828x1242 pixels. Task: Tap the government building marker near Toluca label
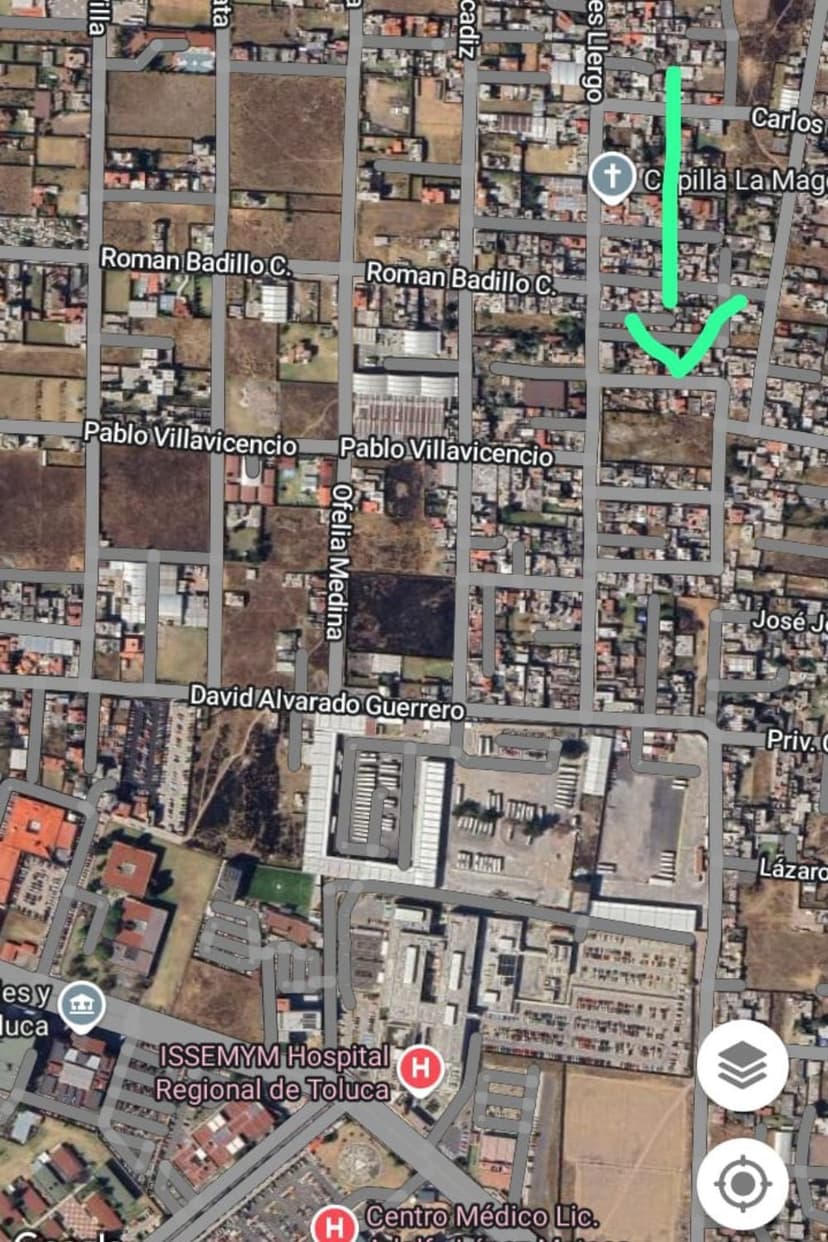click(x=81, y=1006)
